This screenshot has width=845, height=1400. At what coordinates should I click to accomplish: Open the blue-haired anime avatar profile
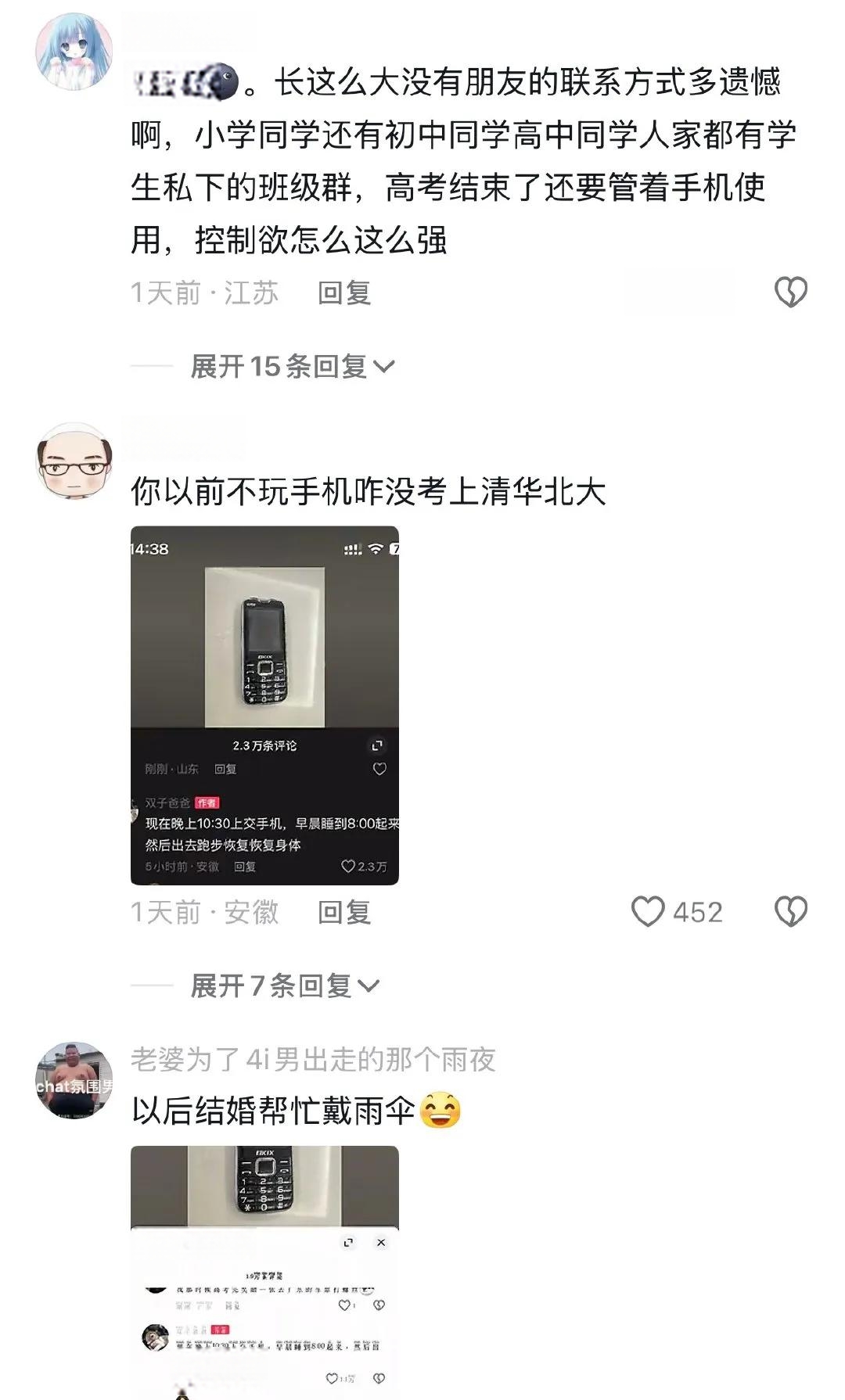74,52
